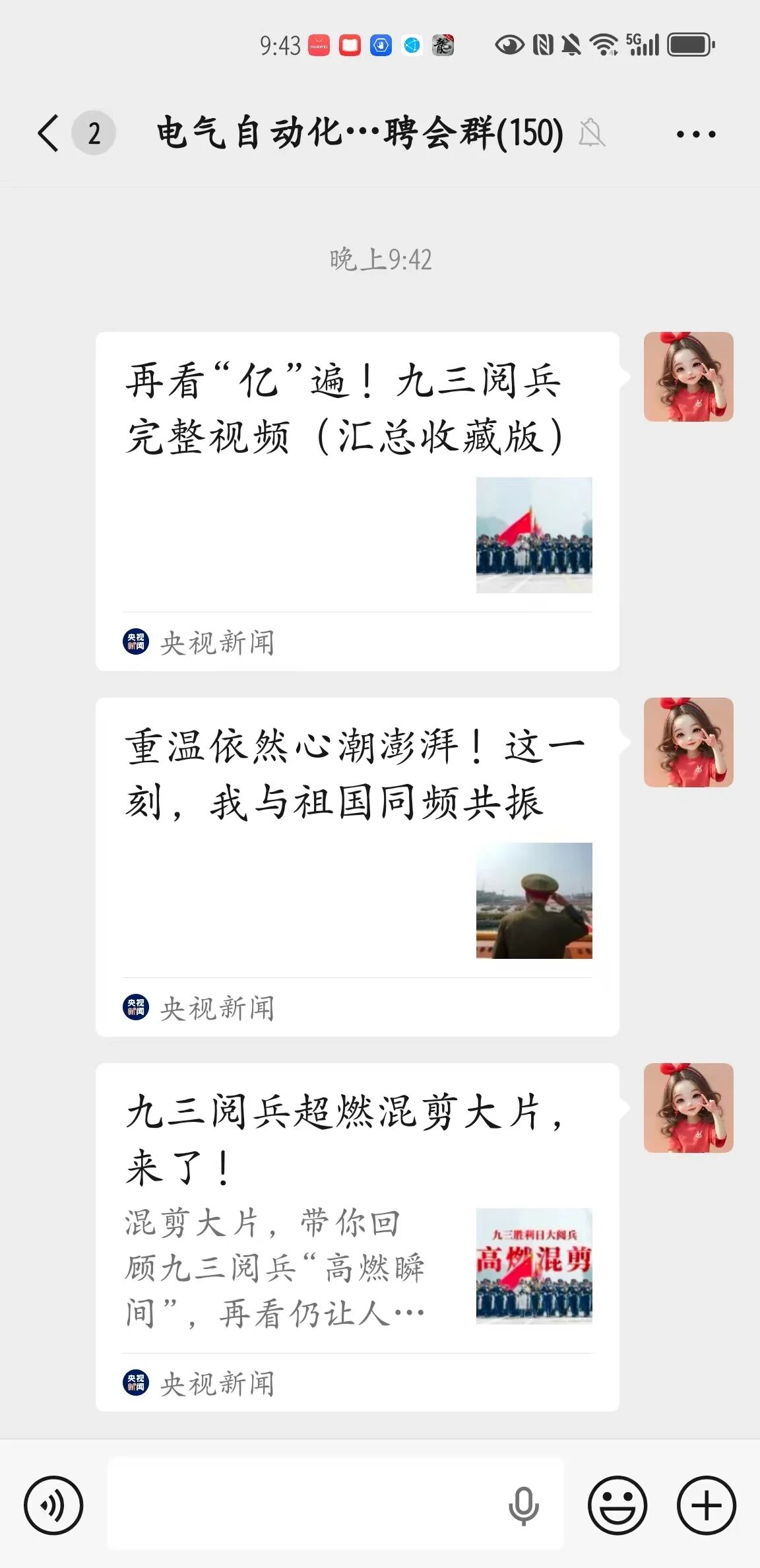Start voice dictation with the microphone
Screen dimensions: 760x1568
coord(523,1506)
